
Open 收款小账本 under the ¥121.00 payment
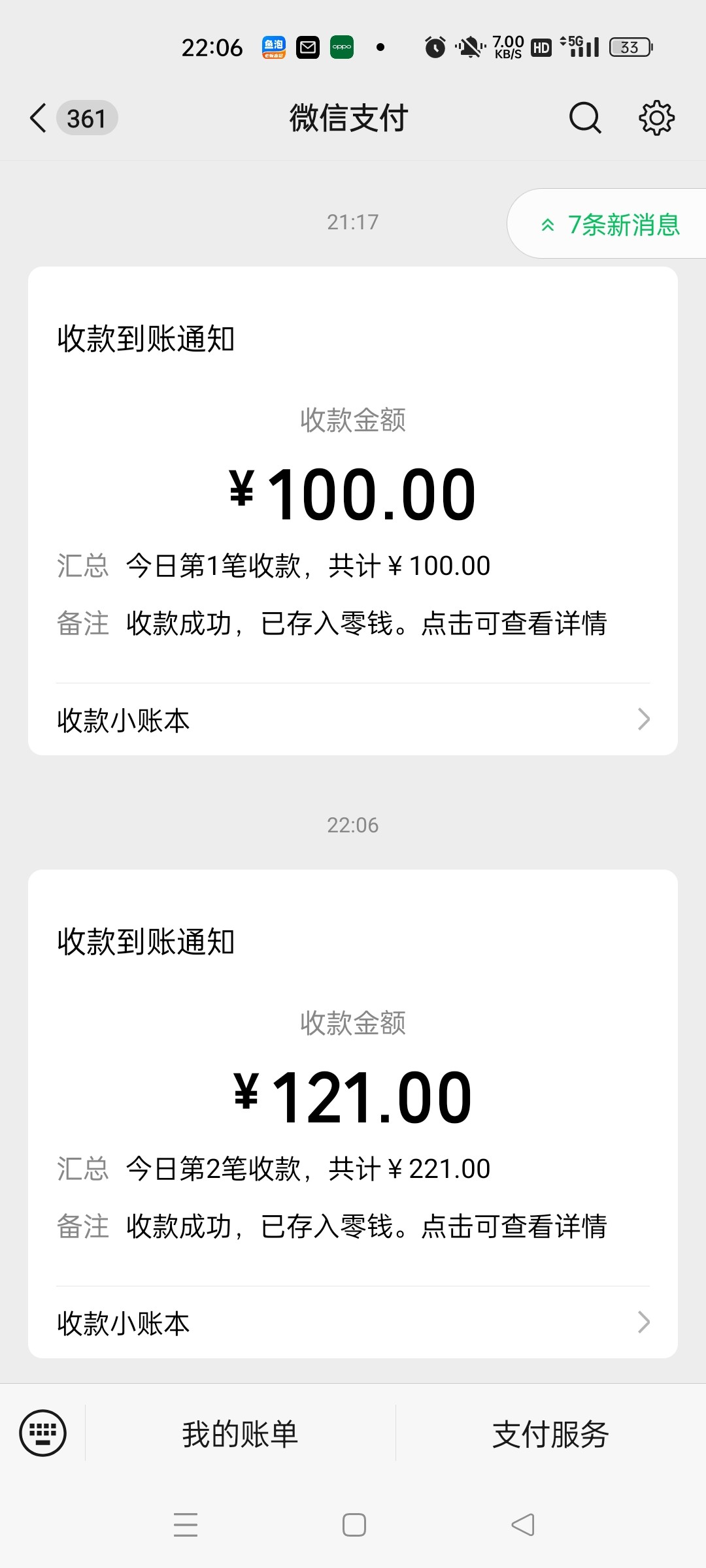(x=353, y=1323)
